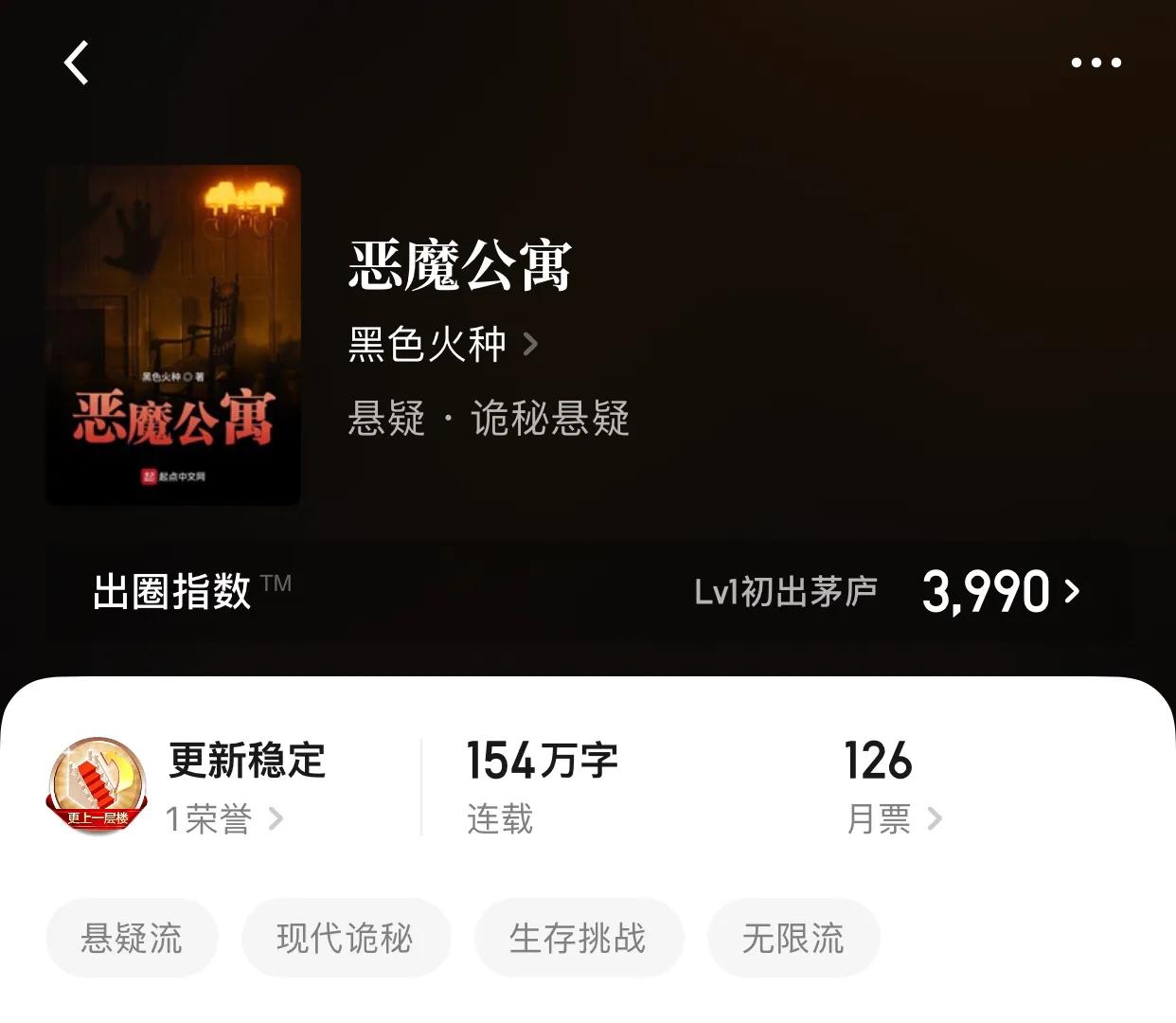
Task: Tap the 生存挑战 tag chip
Action: click(x=579, y=938)
